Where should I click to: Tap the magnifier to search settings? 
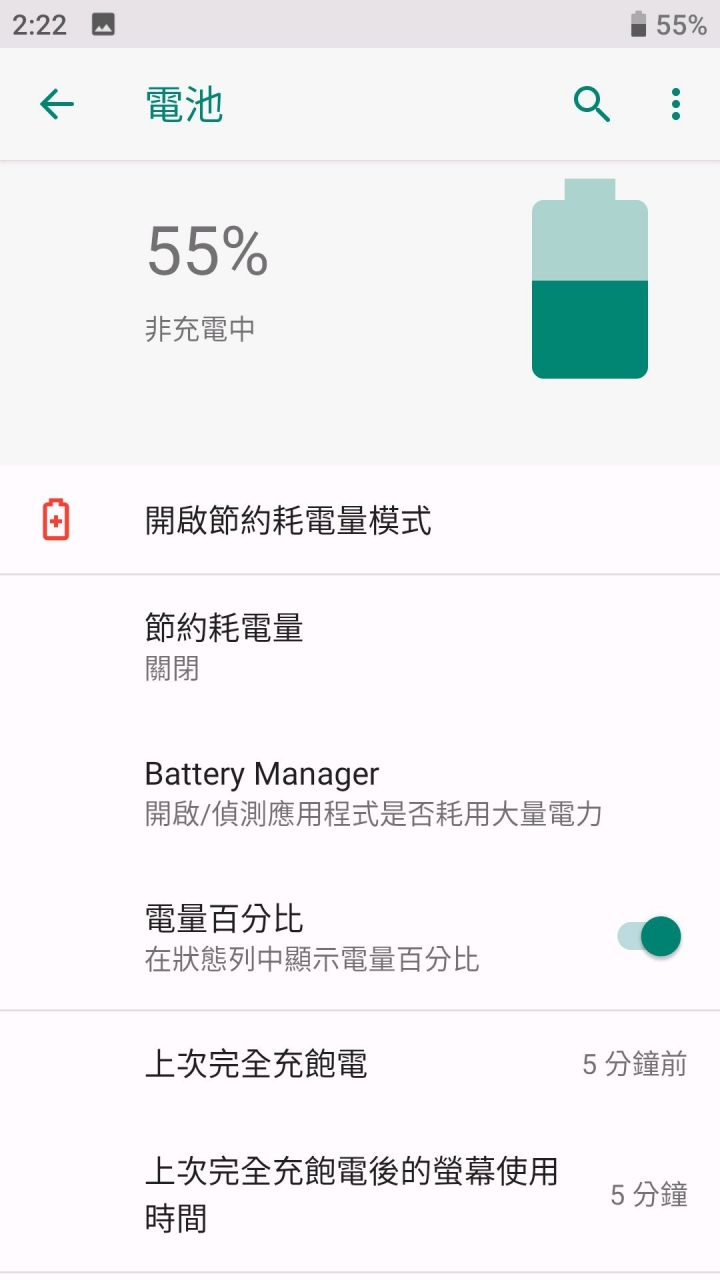(591, 103)
